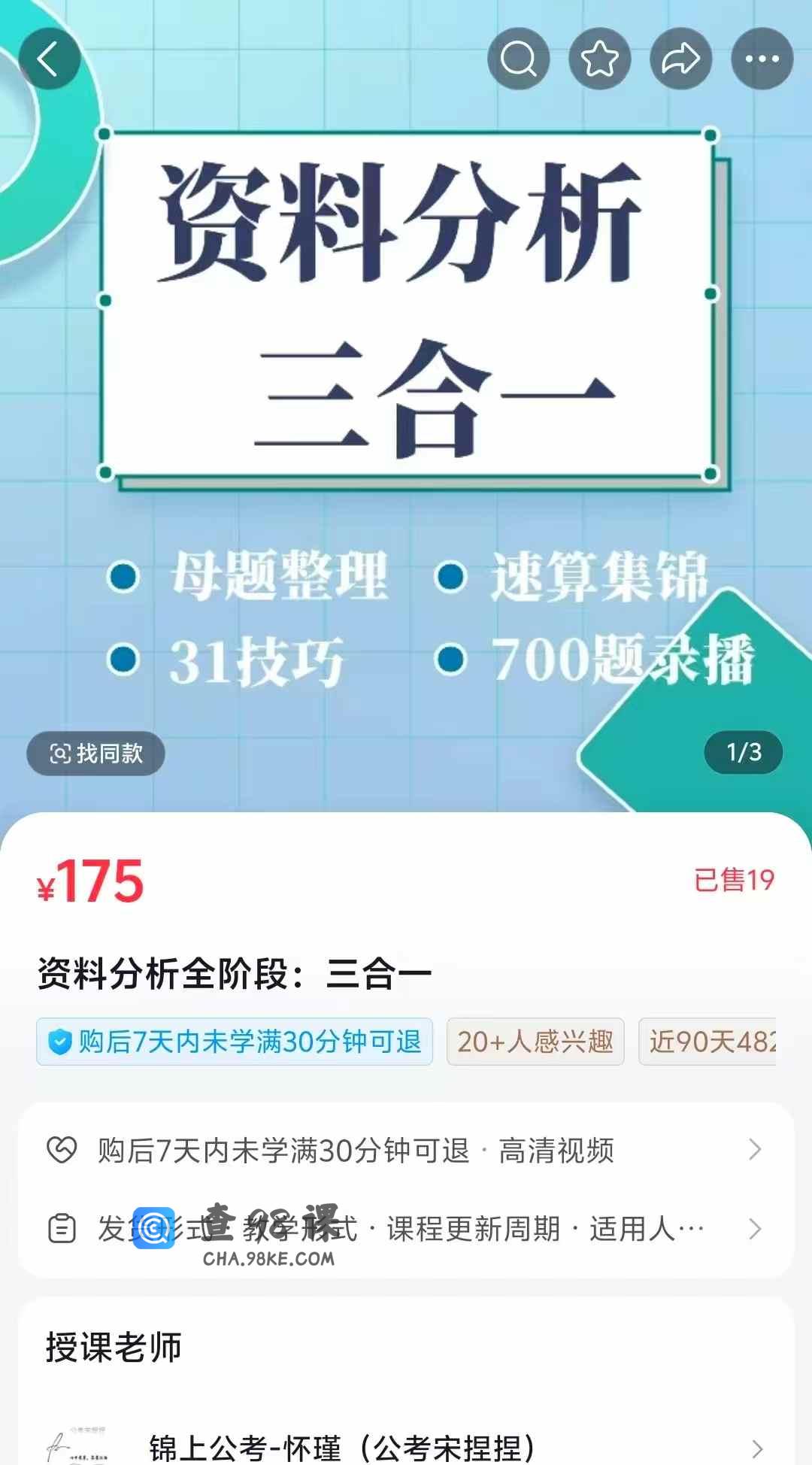Open the refund policy · 高清视频 row
Viewport: 812px width, 1465px height.
coord(406,1150)
